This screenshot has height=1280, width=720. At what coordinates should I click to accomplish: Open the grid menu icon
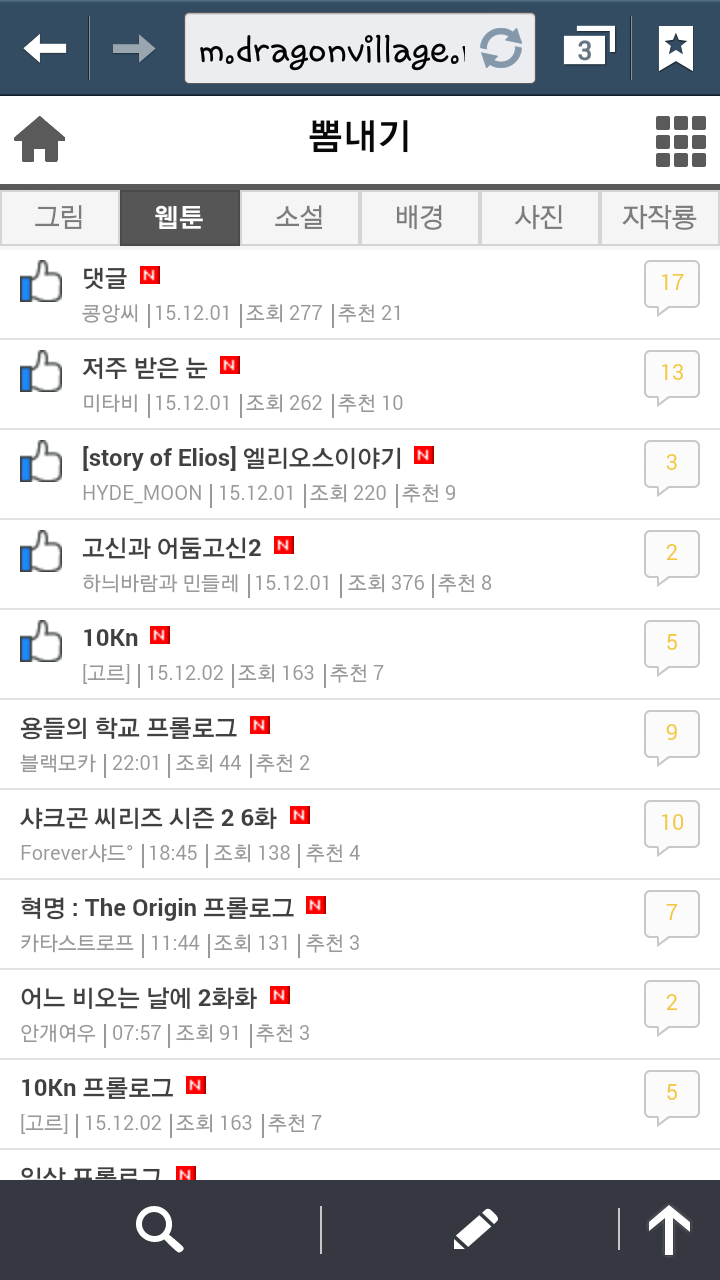(680, 141)
